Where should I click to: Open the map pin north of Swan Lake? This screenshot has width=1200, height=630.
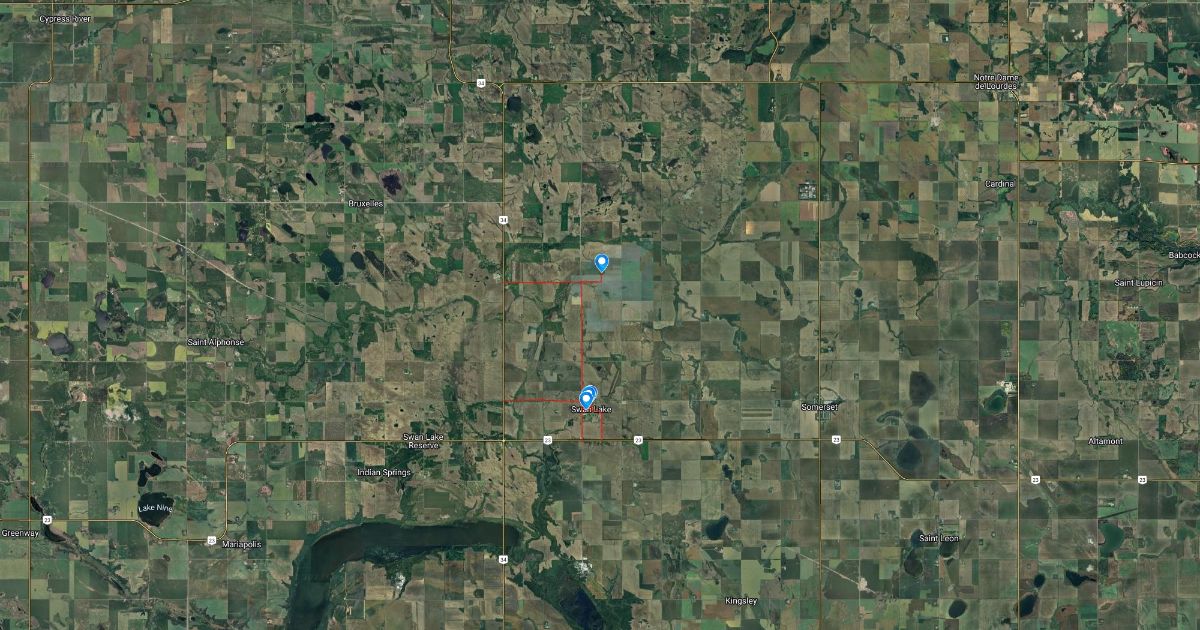pyautogui.click(x=602, y=262)
